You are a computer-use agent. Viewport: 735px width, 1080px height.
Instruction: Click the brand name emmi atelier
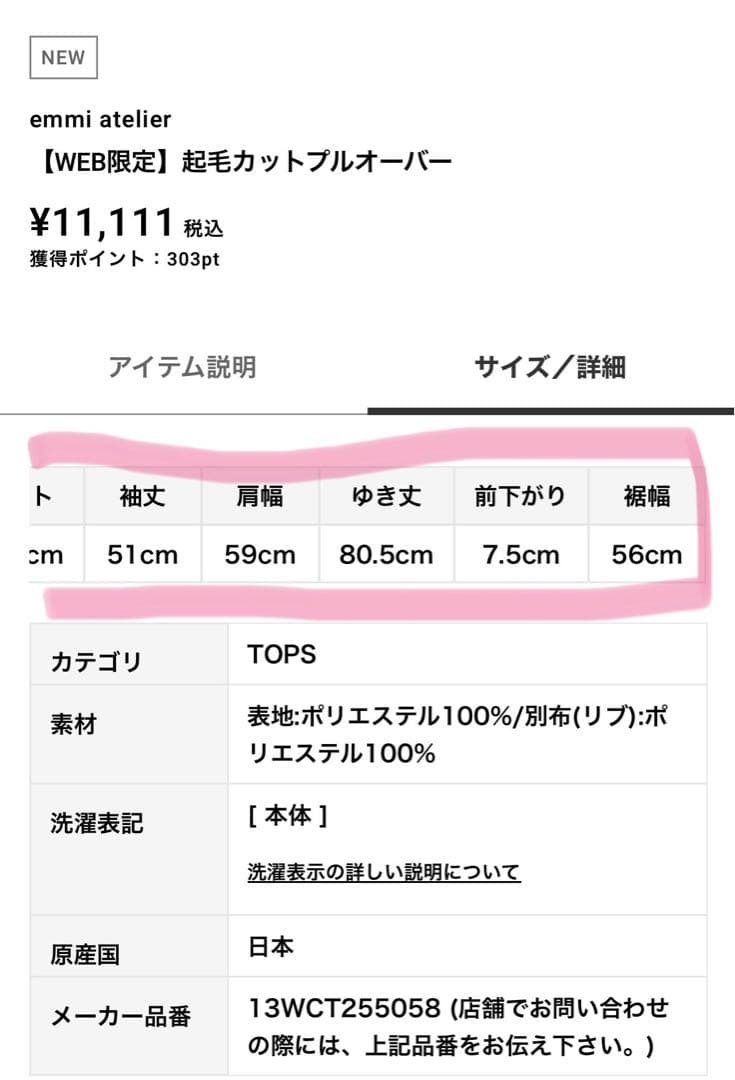point(99,118)
